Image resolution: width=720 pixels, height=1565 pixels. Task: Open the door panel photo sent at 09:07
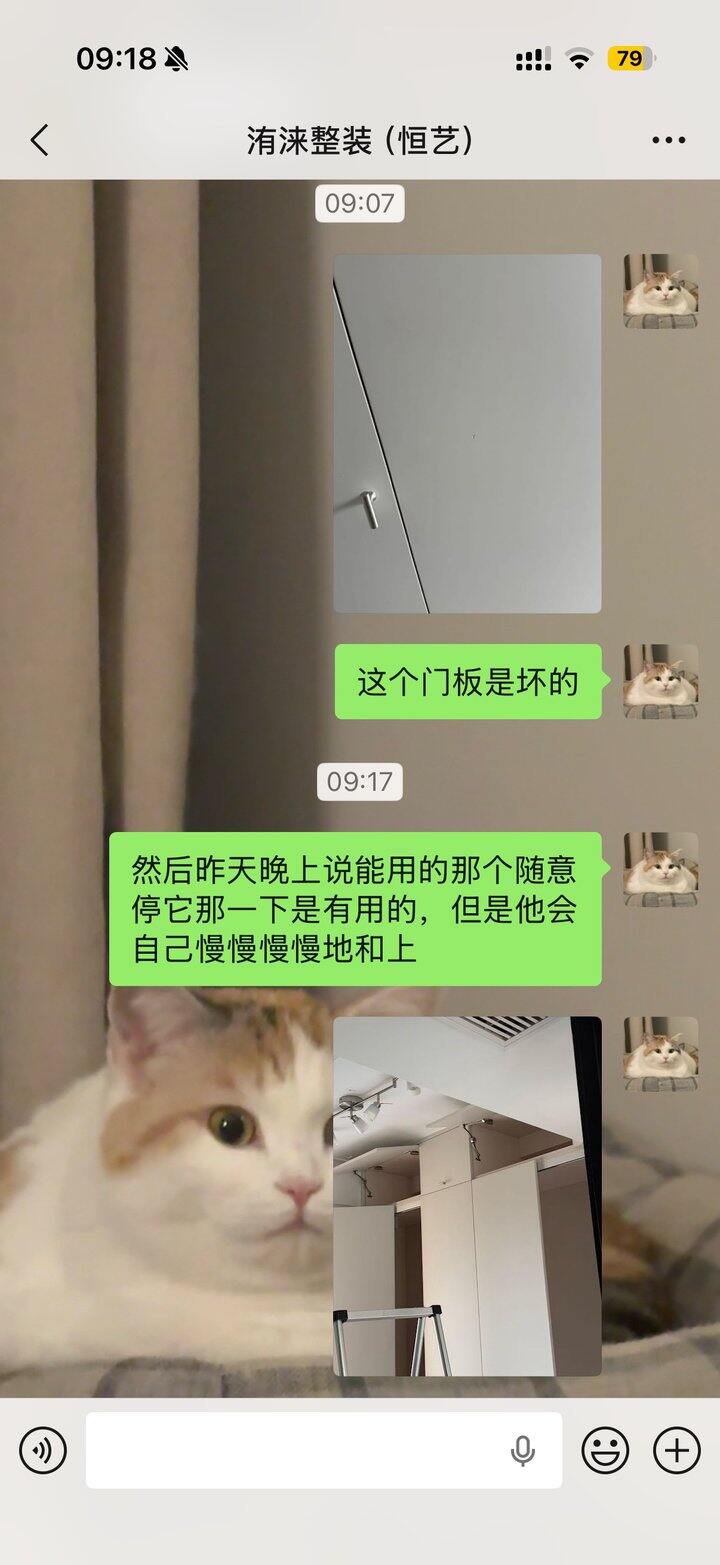click(467, 433)
